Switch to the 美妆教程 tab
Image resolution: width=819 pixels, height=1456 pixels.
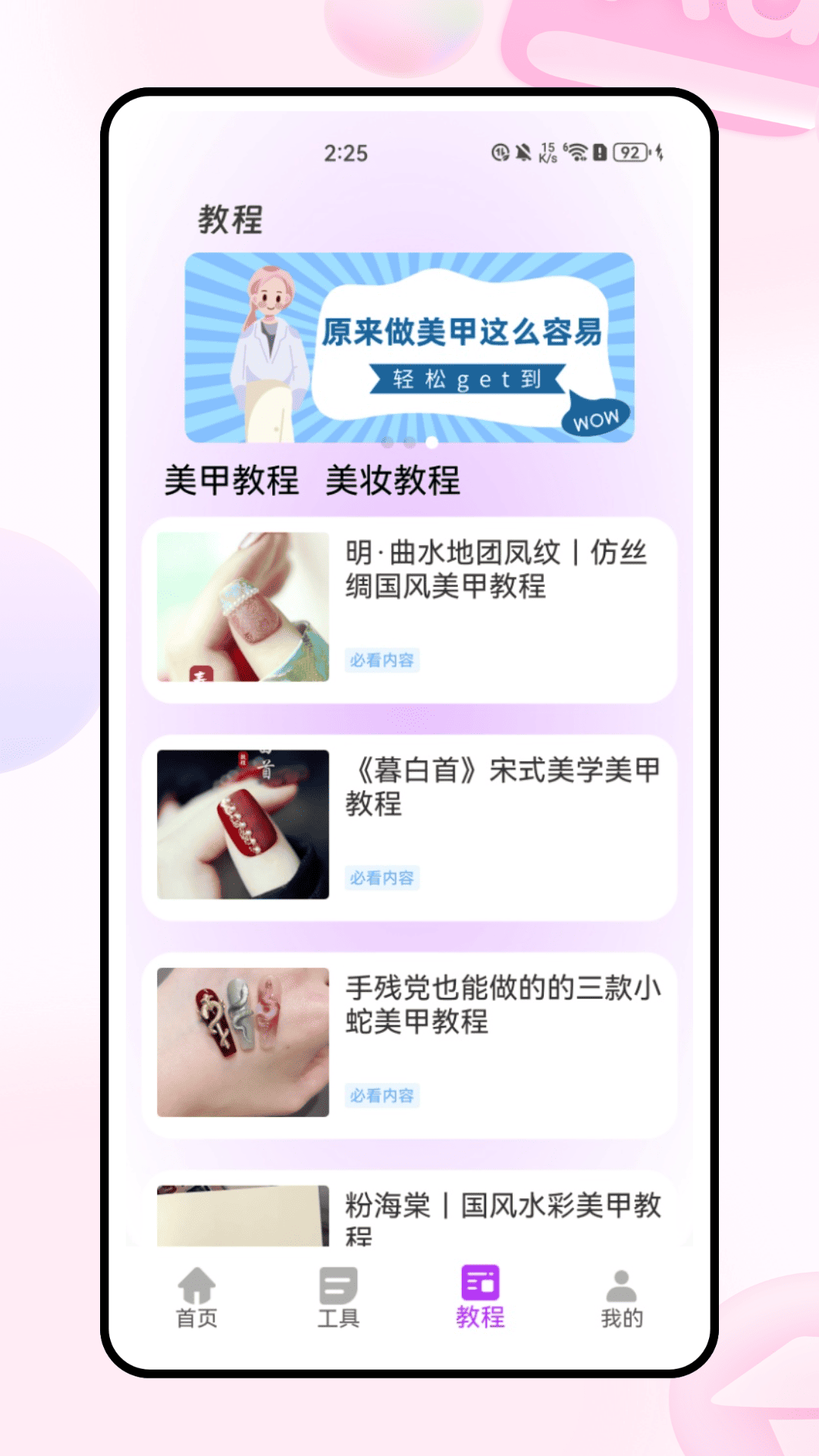394,480
